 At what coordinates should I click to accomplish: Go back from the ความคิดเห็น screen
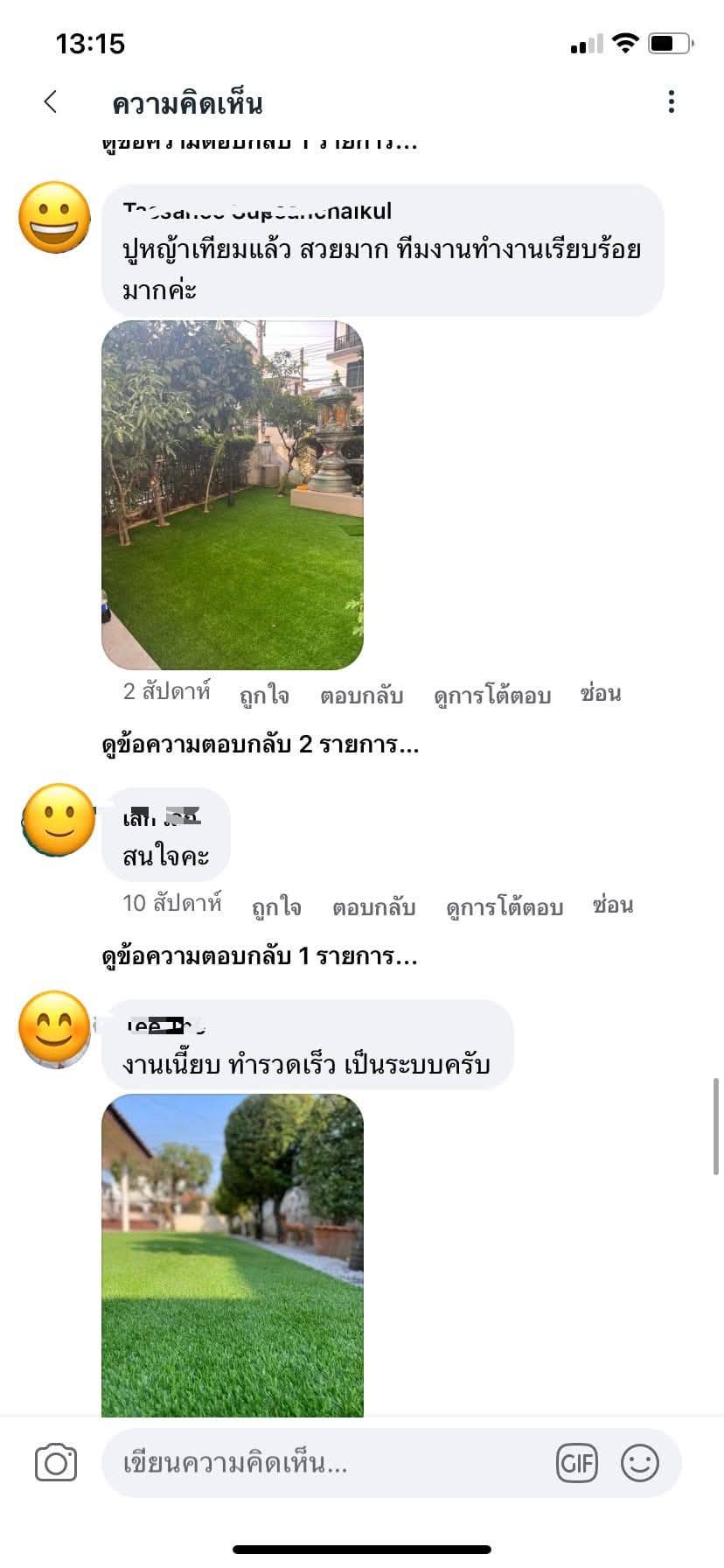[x=51, y=102]
